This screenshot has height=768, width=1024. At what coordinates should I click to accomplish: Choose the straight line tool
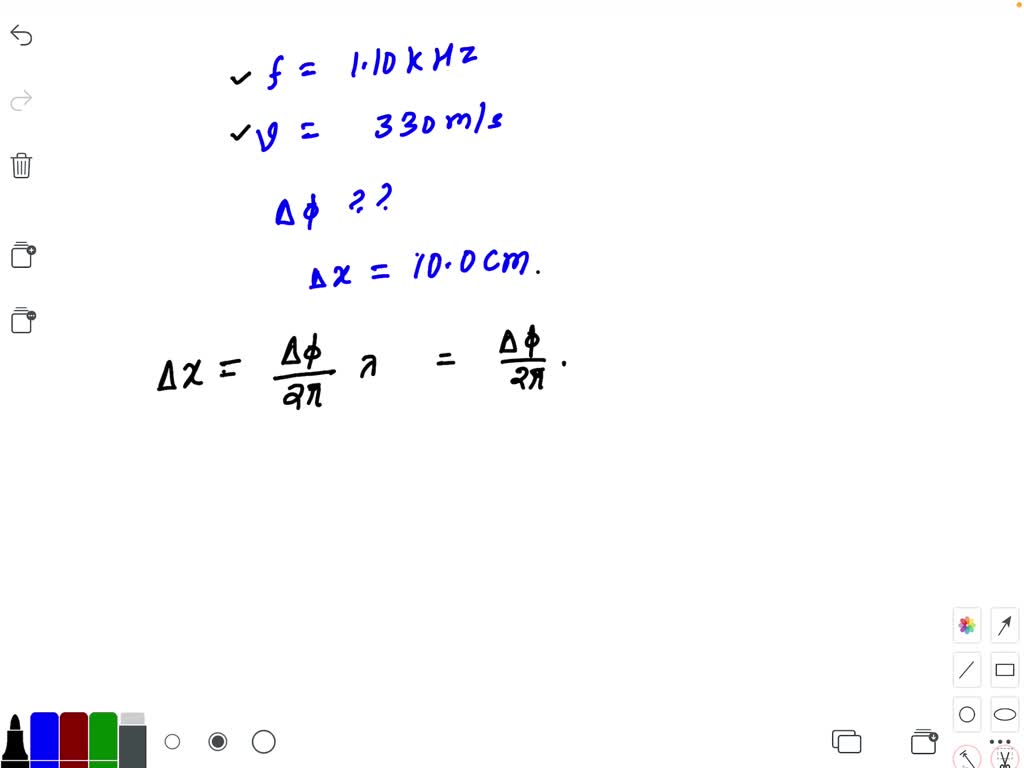(x=966, y=670)
